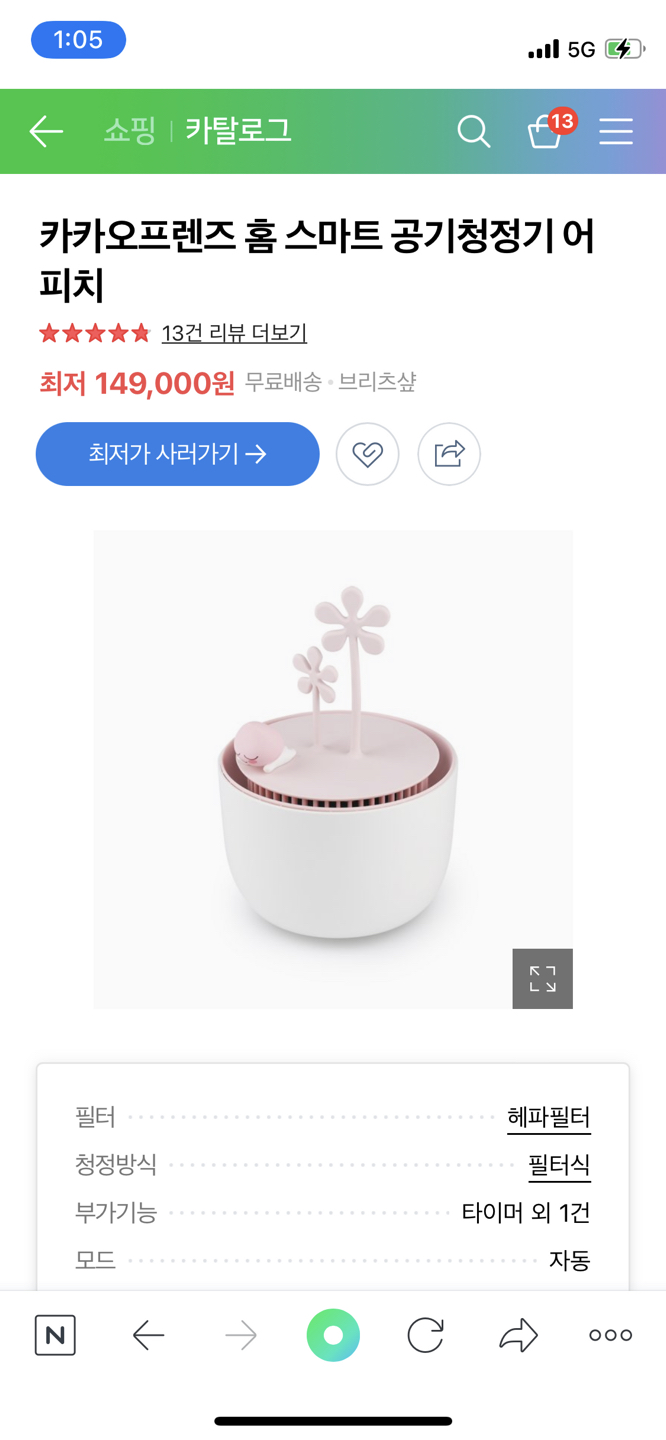Add product to wishlist heart icon
This screenshot has height=1440, width=666.
[x=367, y=454]
